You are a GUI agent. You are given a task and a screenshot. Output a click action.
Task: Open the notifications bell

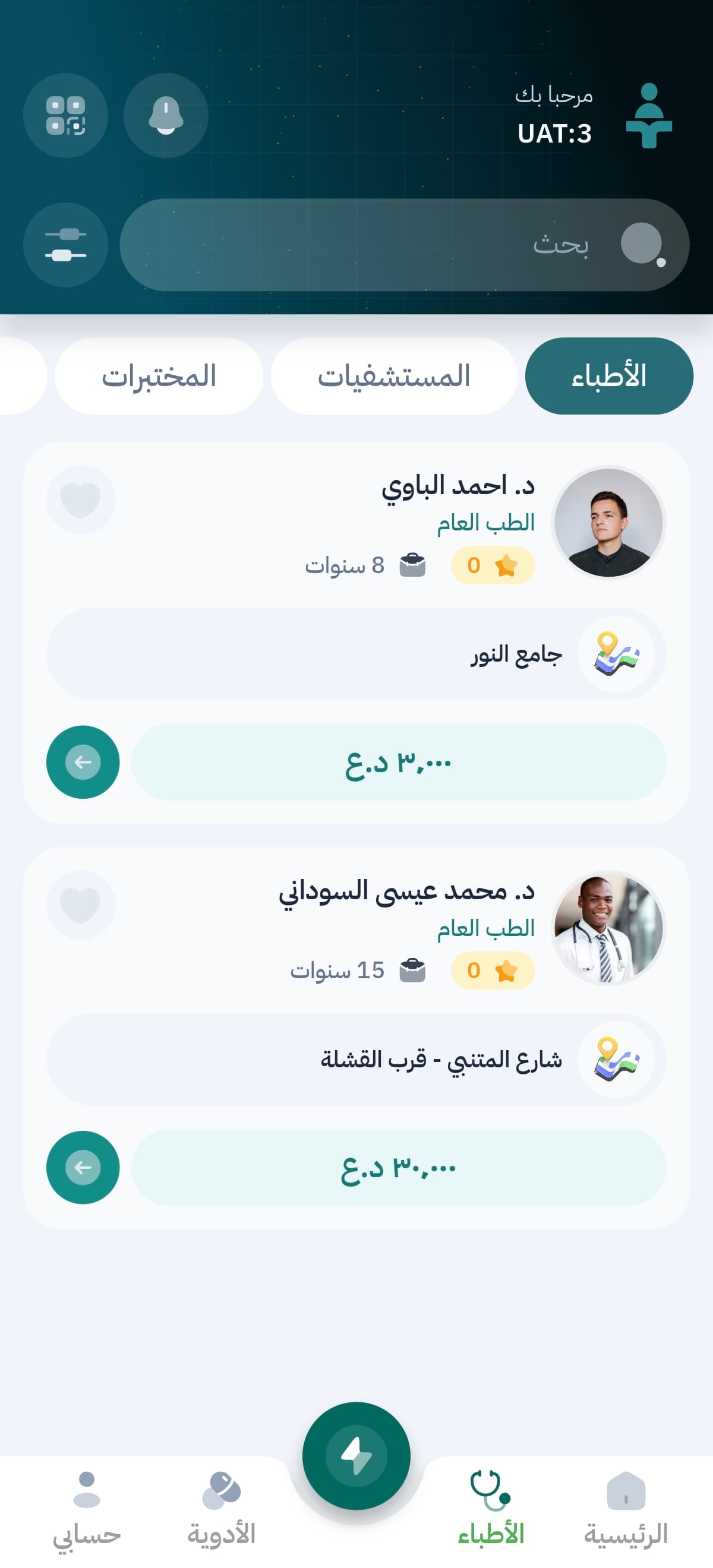(166, 116)
